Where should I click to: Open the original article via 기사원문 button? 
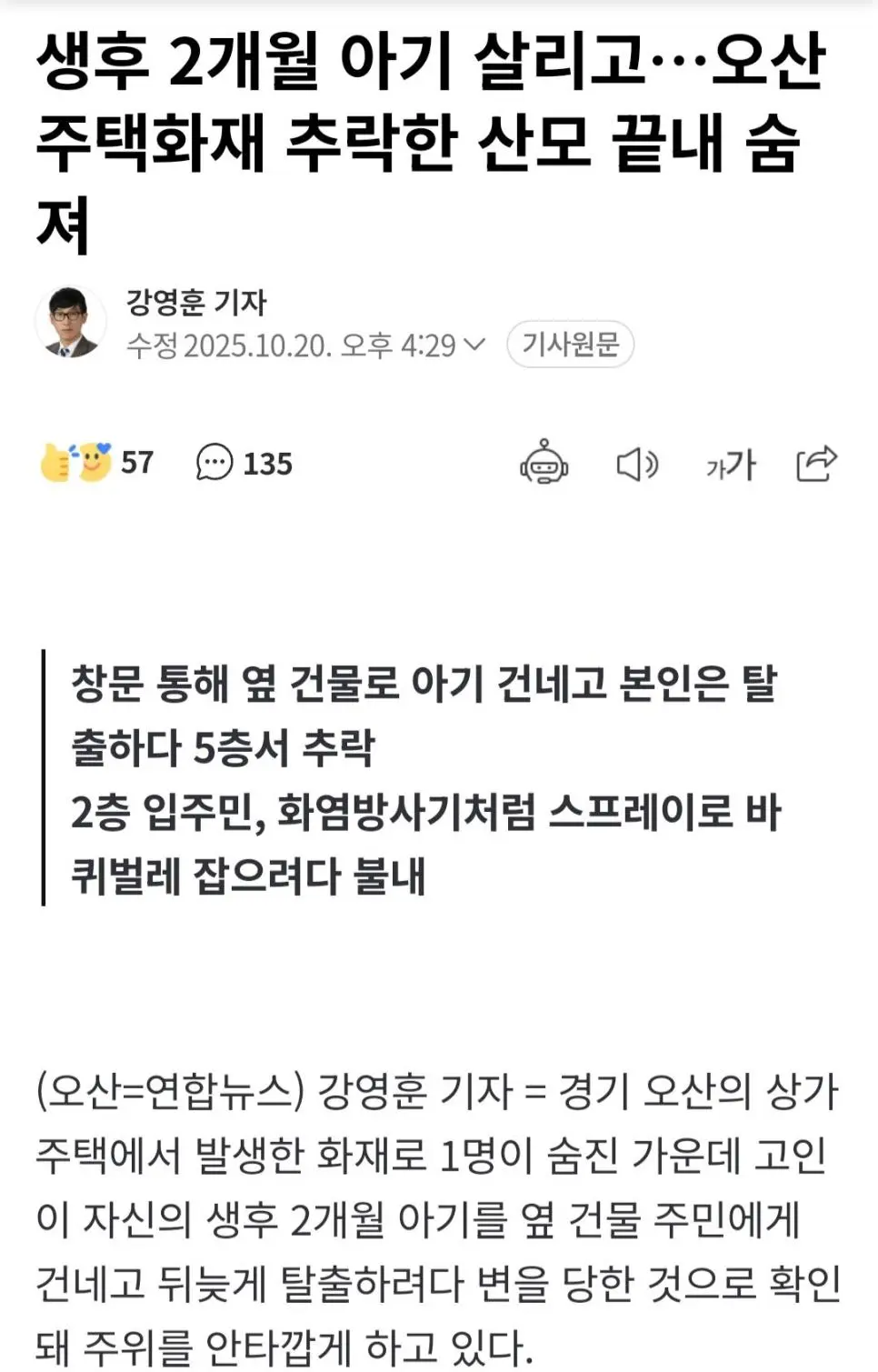click(x=570, y=345)
